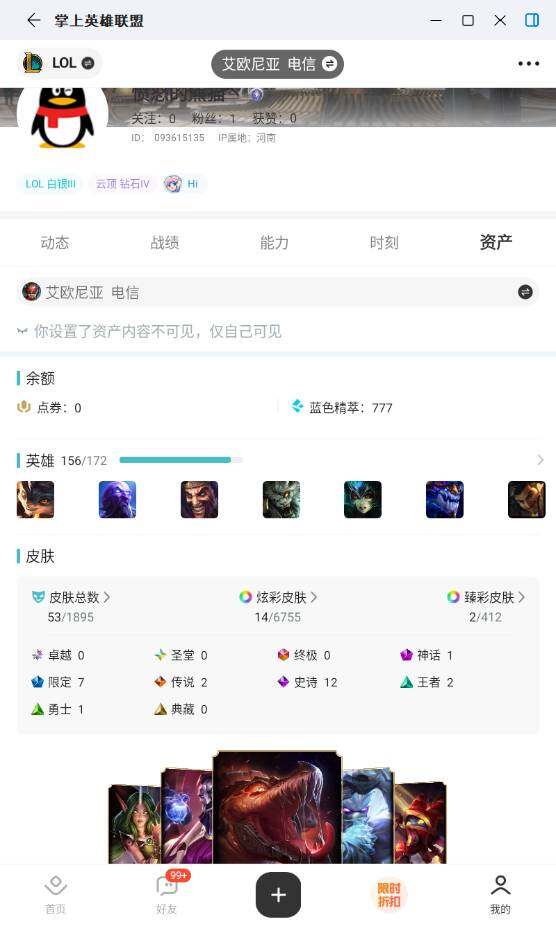Open 皮肤总数 details
This screenshot has width=556, height=926.
(x=71, y=597)
